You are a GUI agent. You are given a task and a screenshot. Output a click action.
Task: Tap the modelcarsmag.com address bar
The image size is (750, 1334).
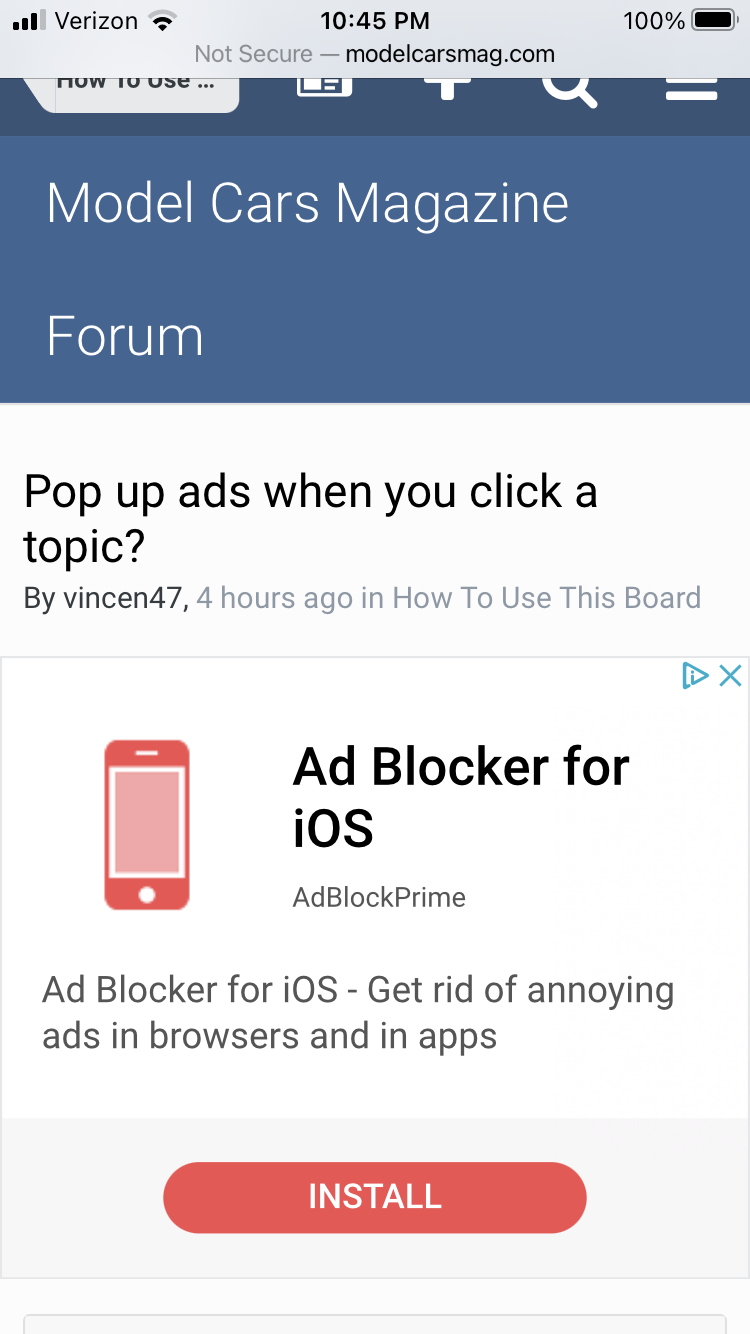coord(375,53)
